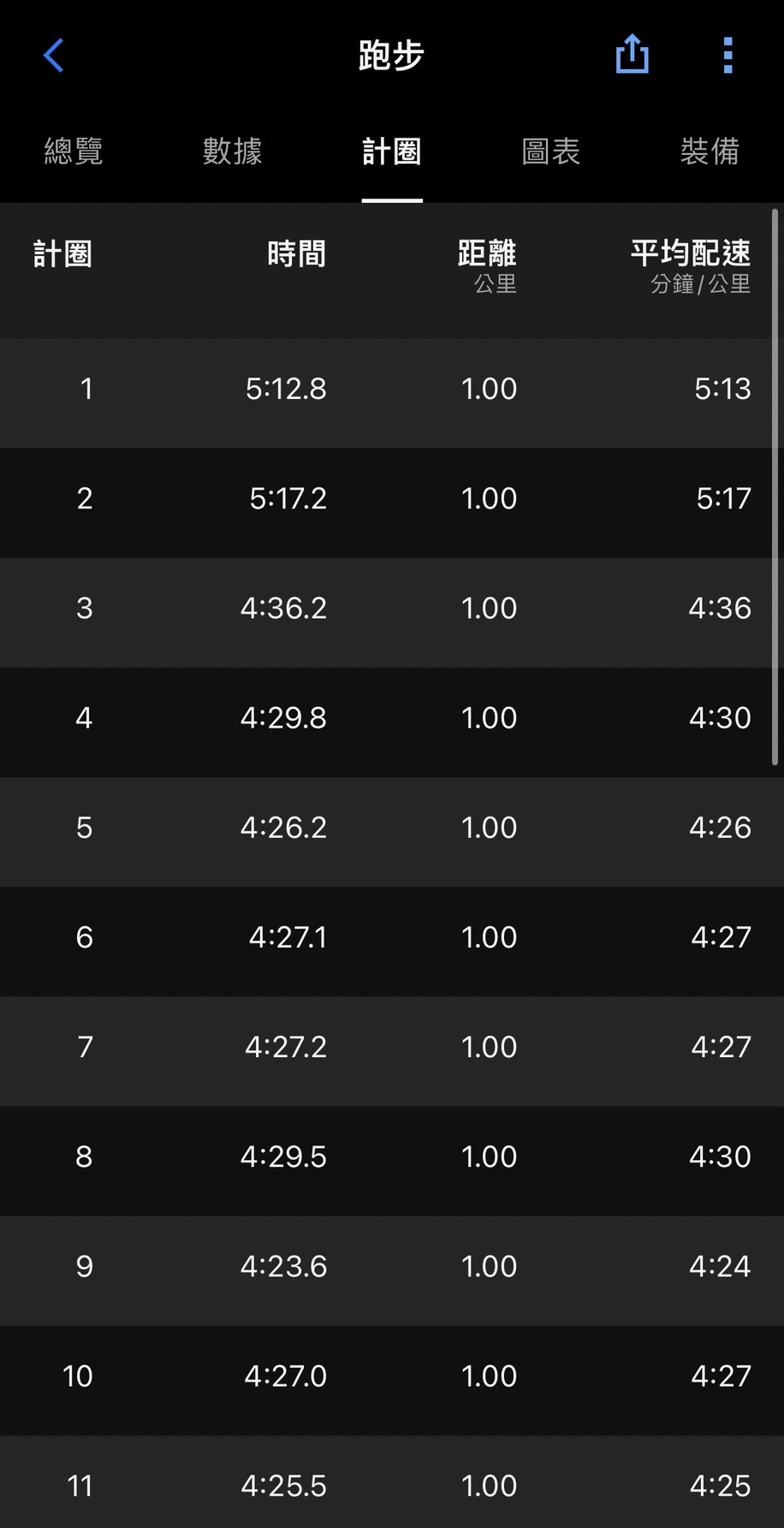The width and height of the screenshot is (784, 1528).
Task: Go back using the top-left arrow
Action: pyautogui.click(x=53, y=56)
